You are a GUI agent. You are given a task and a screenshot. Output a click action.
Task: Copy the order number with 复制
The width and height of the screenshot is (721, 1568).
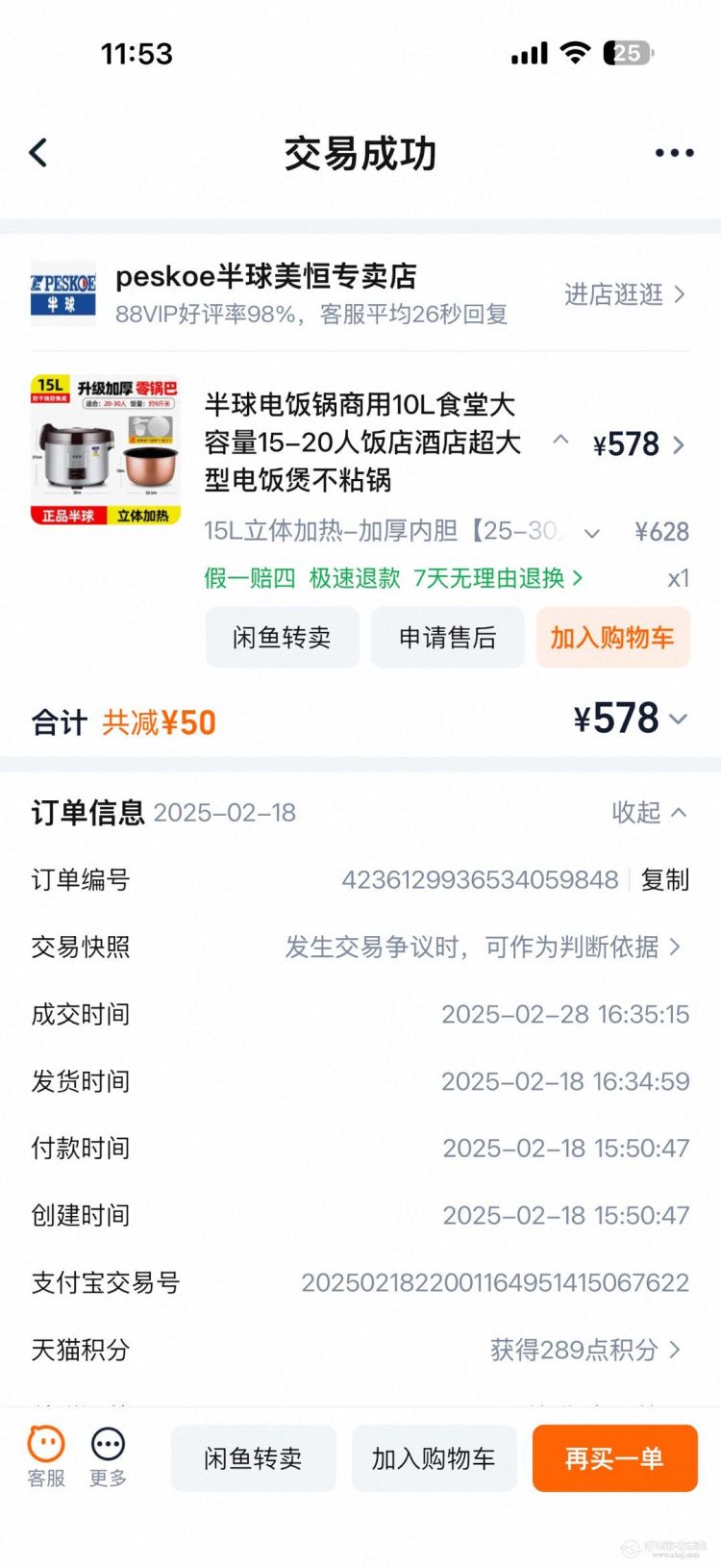pos(664,879)
